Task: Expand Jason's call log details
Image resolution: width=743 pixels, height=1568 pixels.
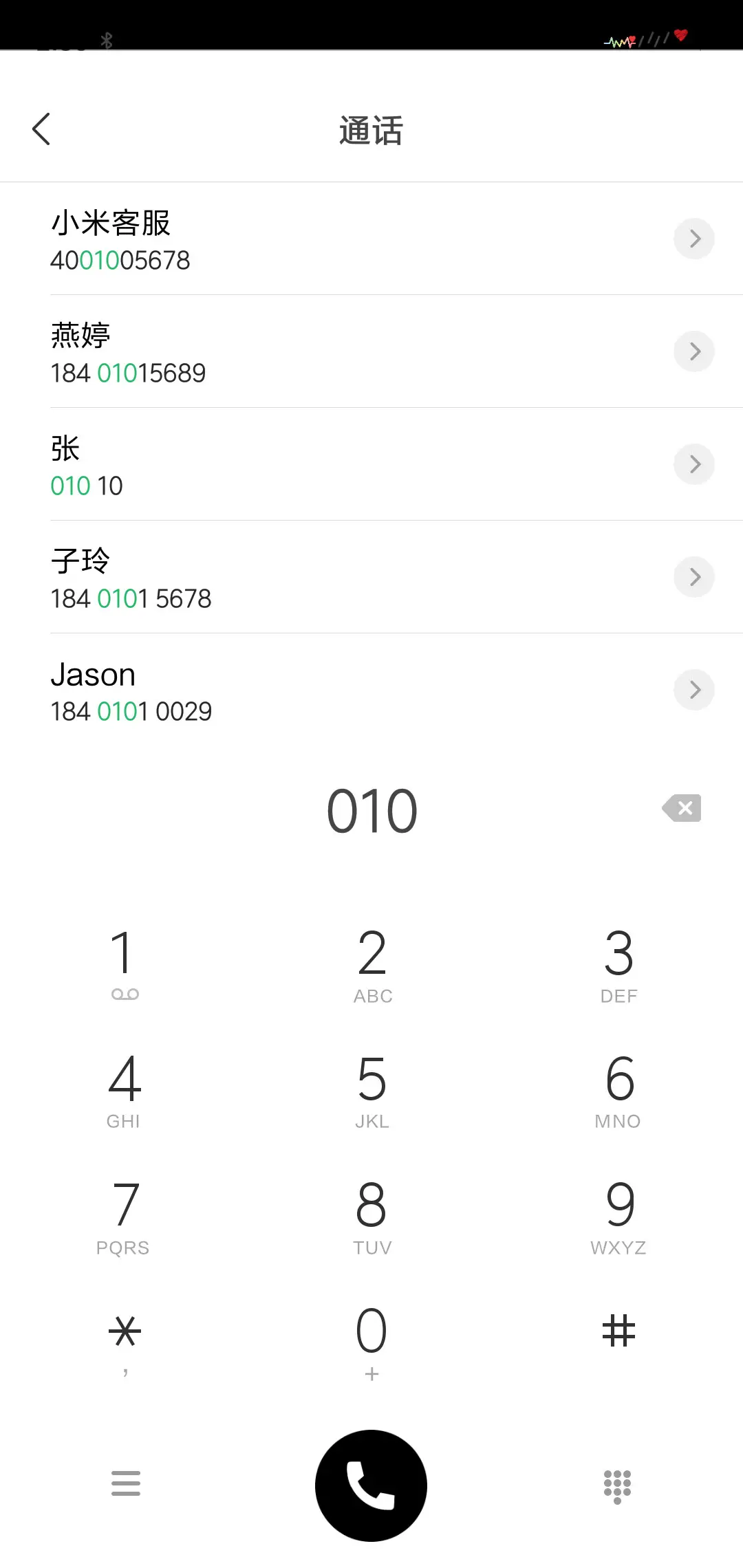Action: (694, 690)
